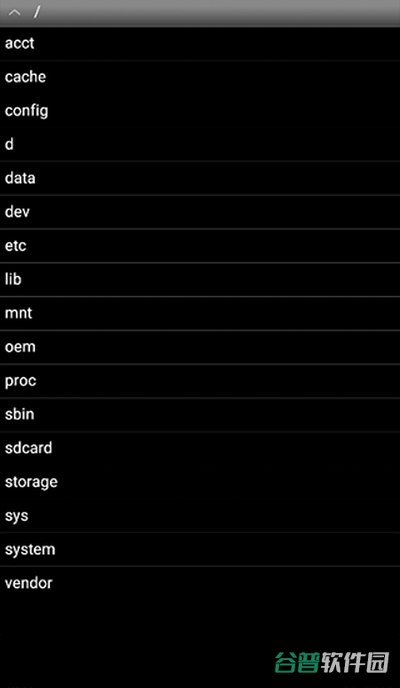Open the cache folder
This screenshot has height=688, width=400.
[x=200, y=77]
